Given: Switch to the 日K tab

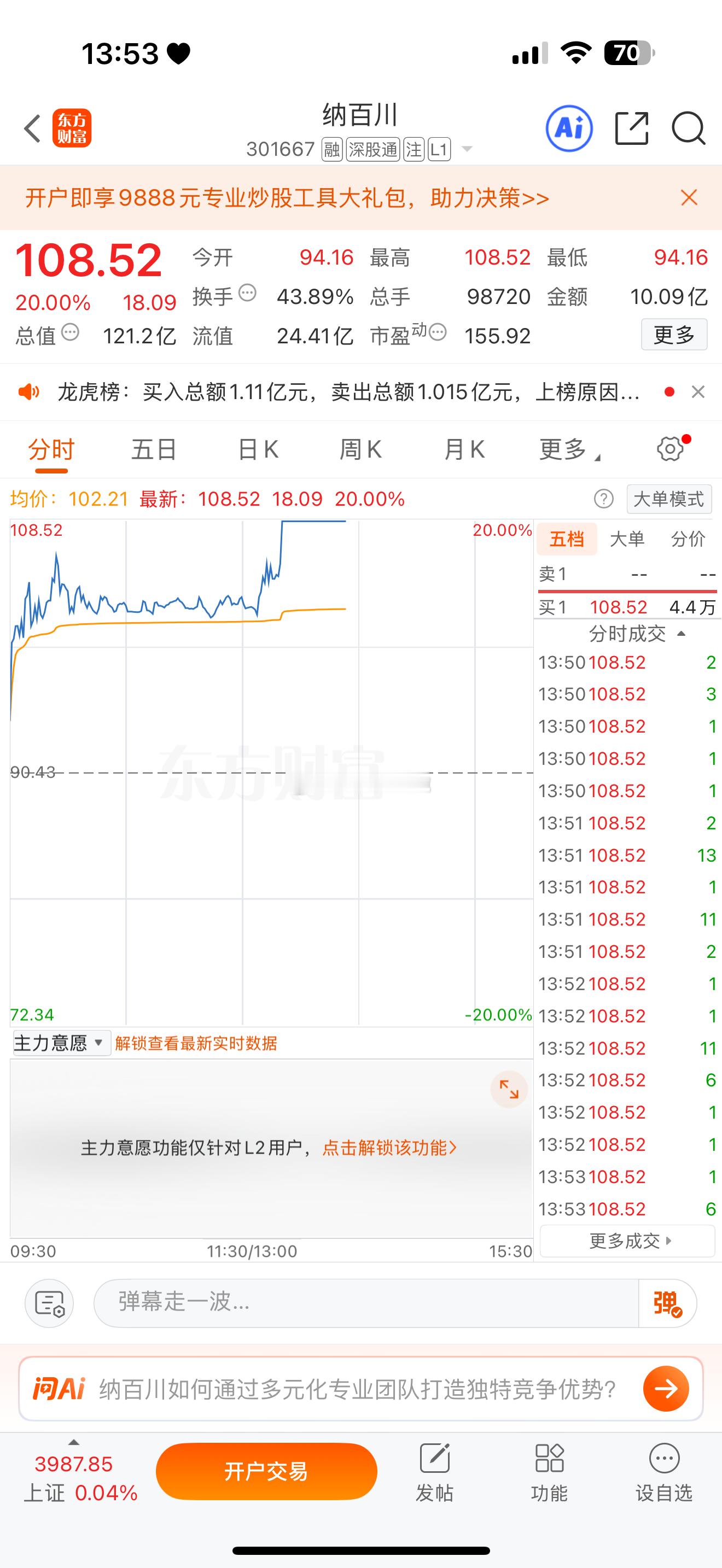Looking at the screenshot, I should pos(258,449).
